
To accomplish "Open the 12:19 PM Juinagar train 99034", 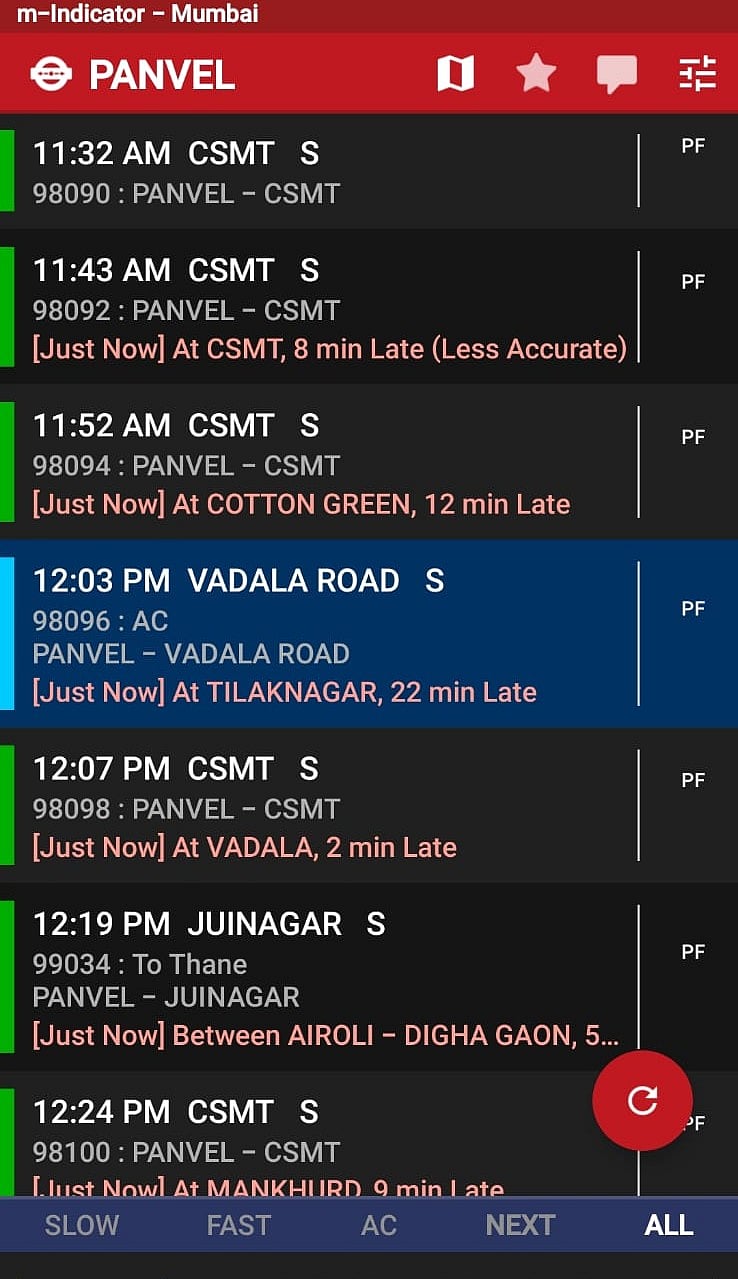I will coord(320,977).
